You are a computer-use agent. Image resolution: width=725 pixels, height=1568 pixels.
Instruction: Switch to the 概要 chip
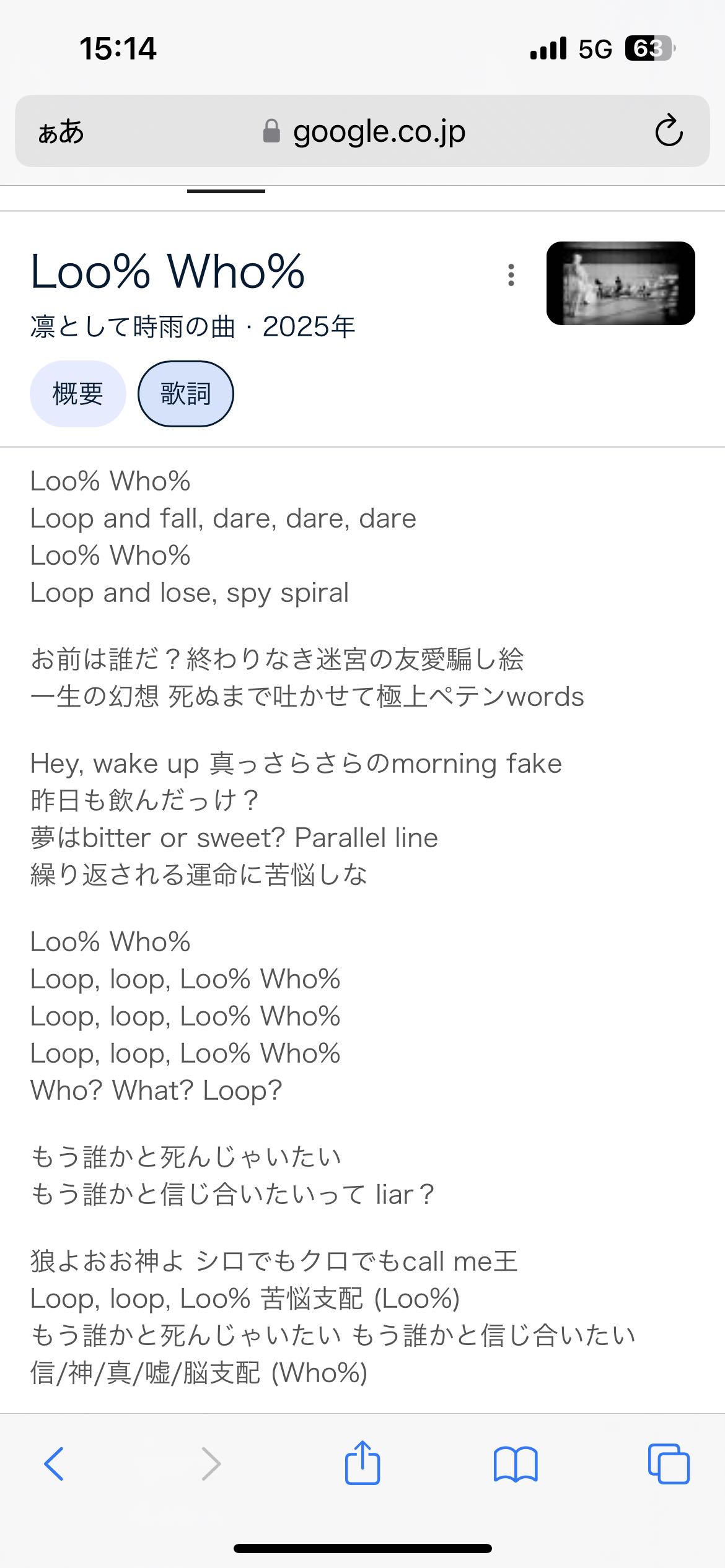[77, 394]
